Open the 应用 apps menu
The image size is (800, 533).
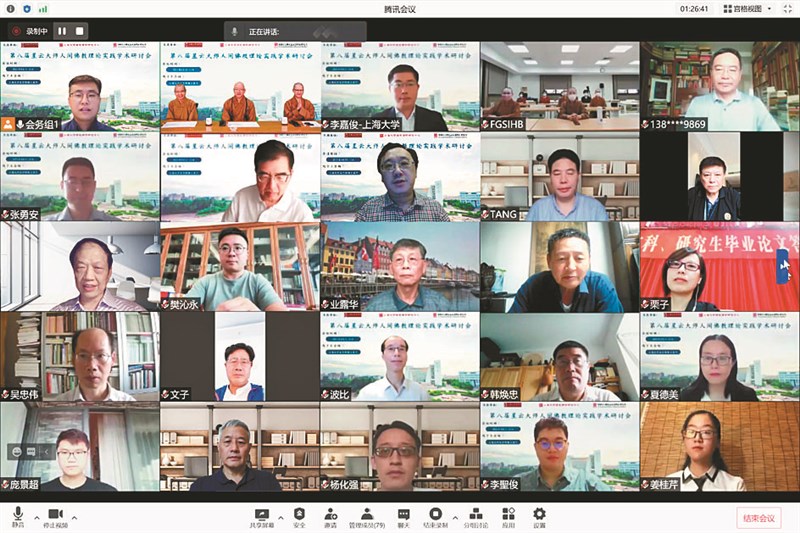[x=508, y=516]
